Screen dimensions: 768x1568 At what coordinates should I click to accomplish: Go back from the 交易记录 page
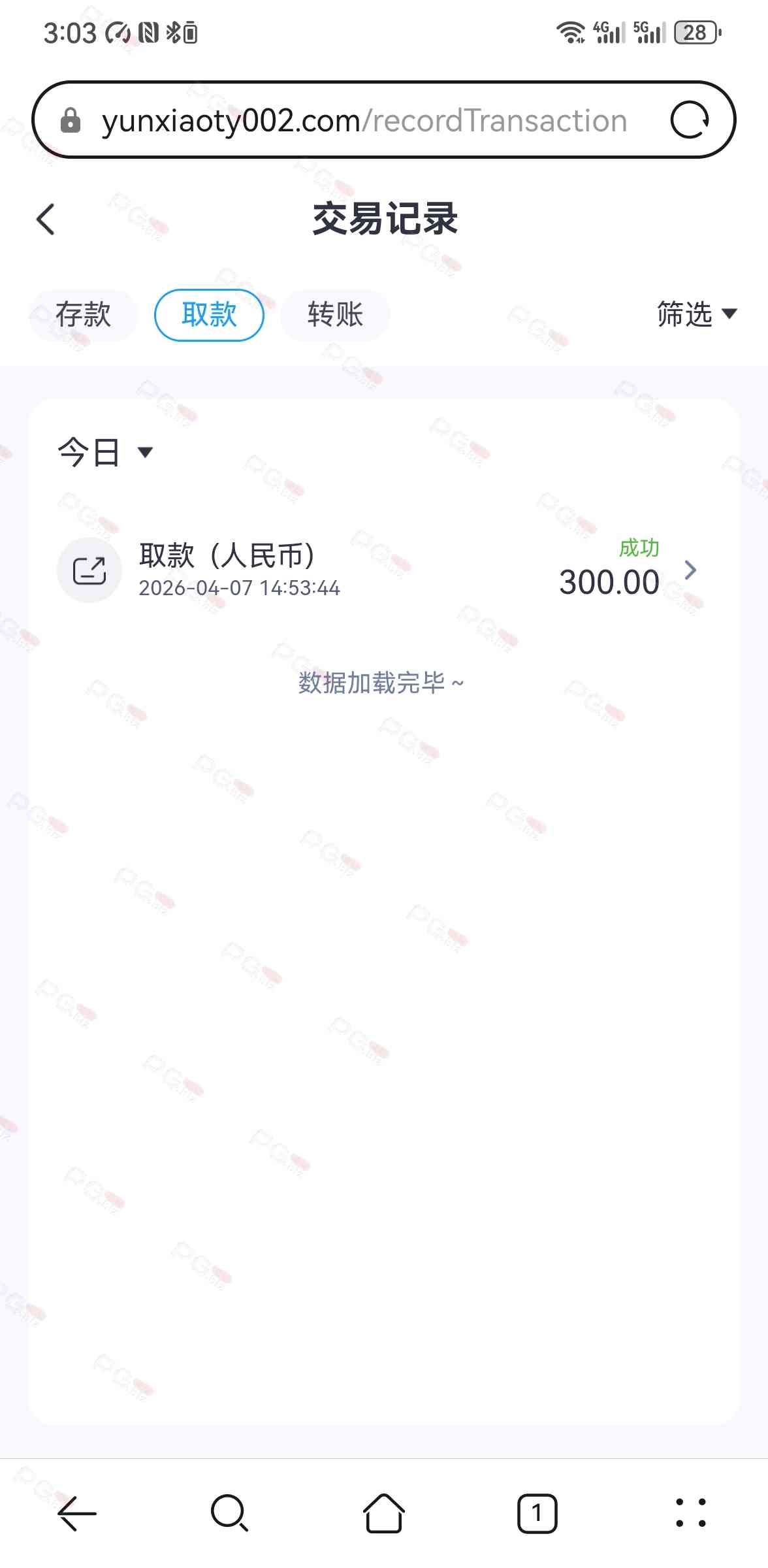click(x=46, y=220)
